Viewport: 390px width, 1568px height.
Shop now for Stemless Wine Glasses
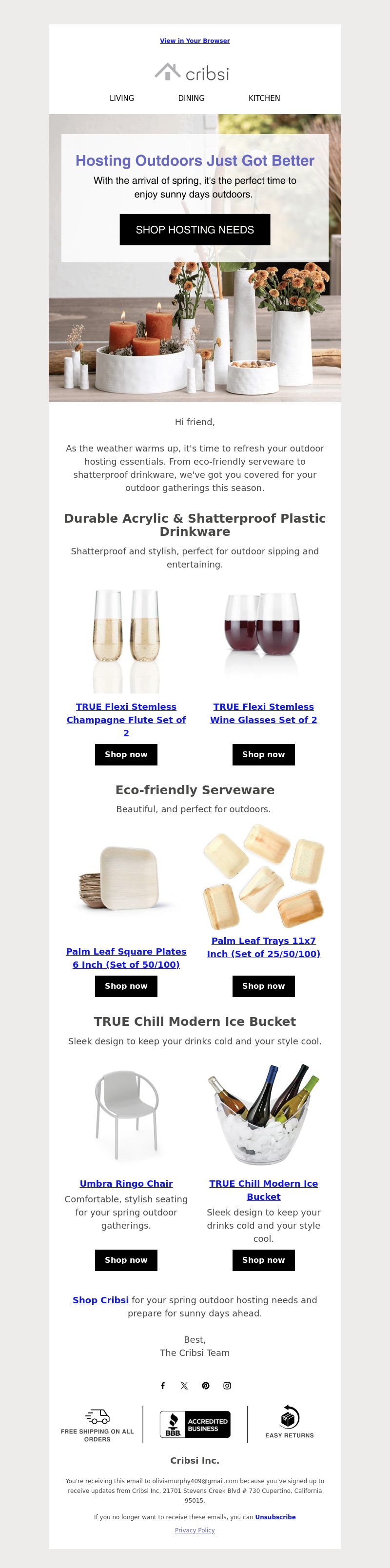[x=263, y=754]
